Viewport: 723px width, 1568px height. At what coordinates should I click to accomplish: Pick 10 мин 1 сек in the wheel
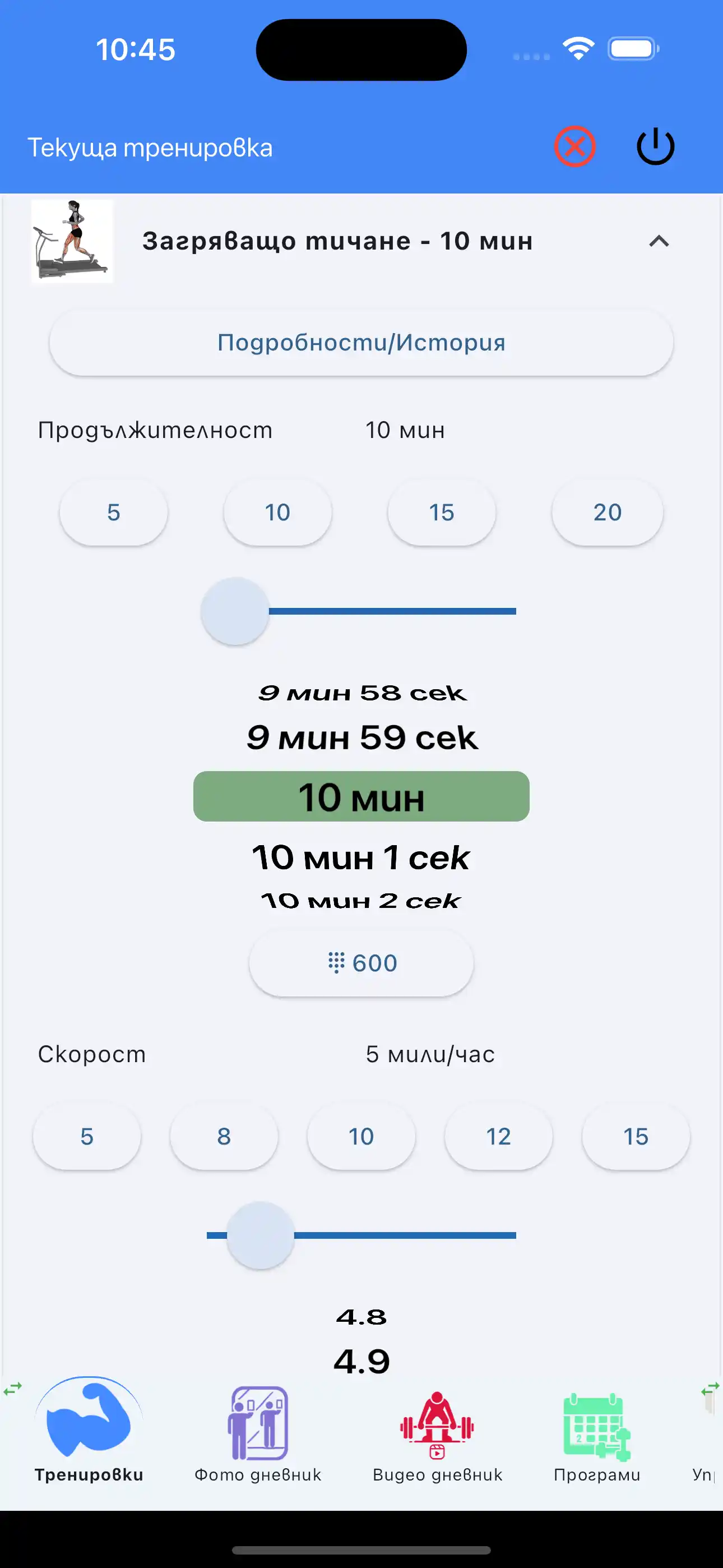tap(361, 857)
